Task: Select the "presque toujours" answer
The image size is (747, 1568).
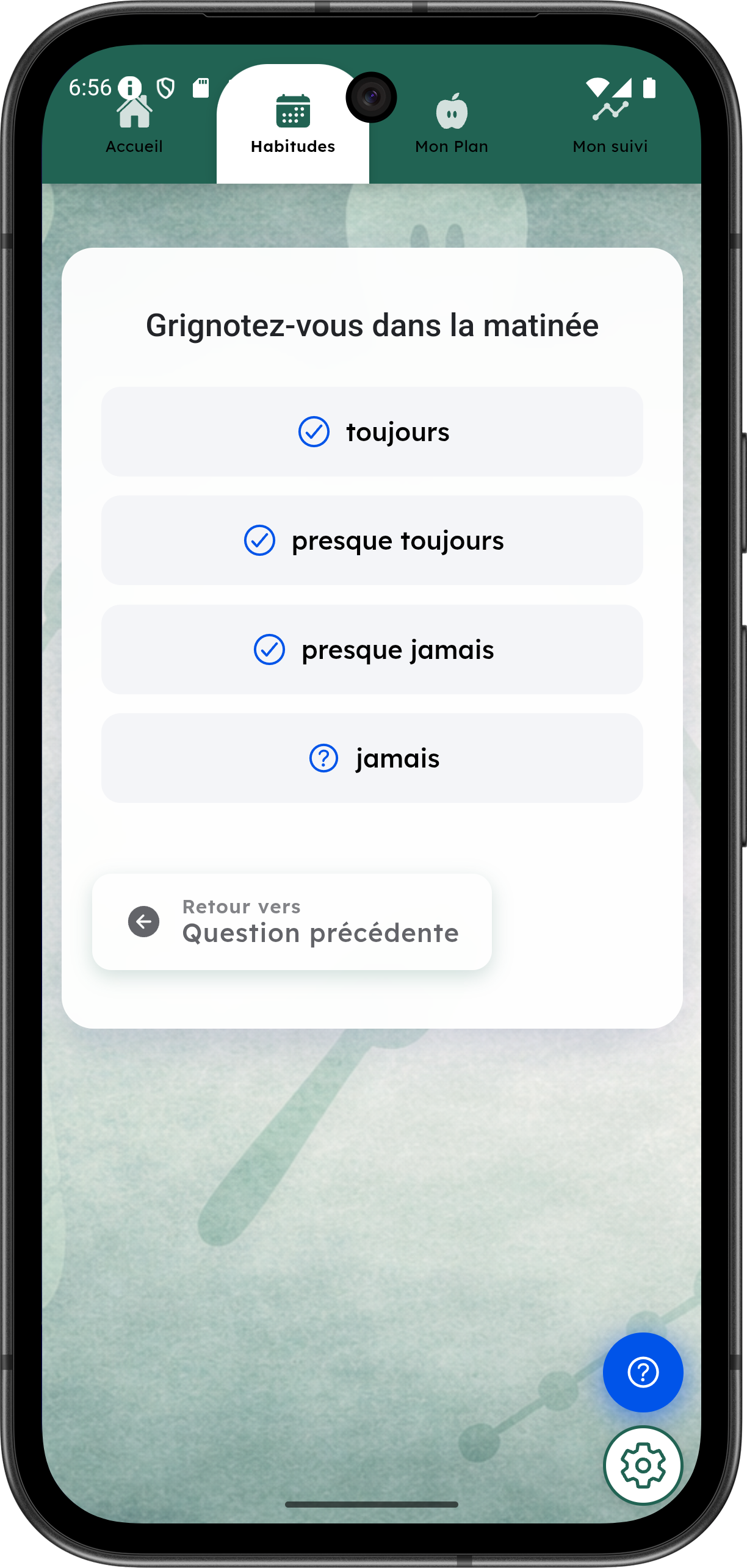Action: pos(372,541)
